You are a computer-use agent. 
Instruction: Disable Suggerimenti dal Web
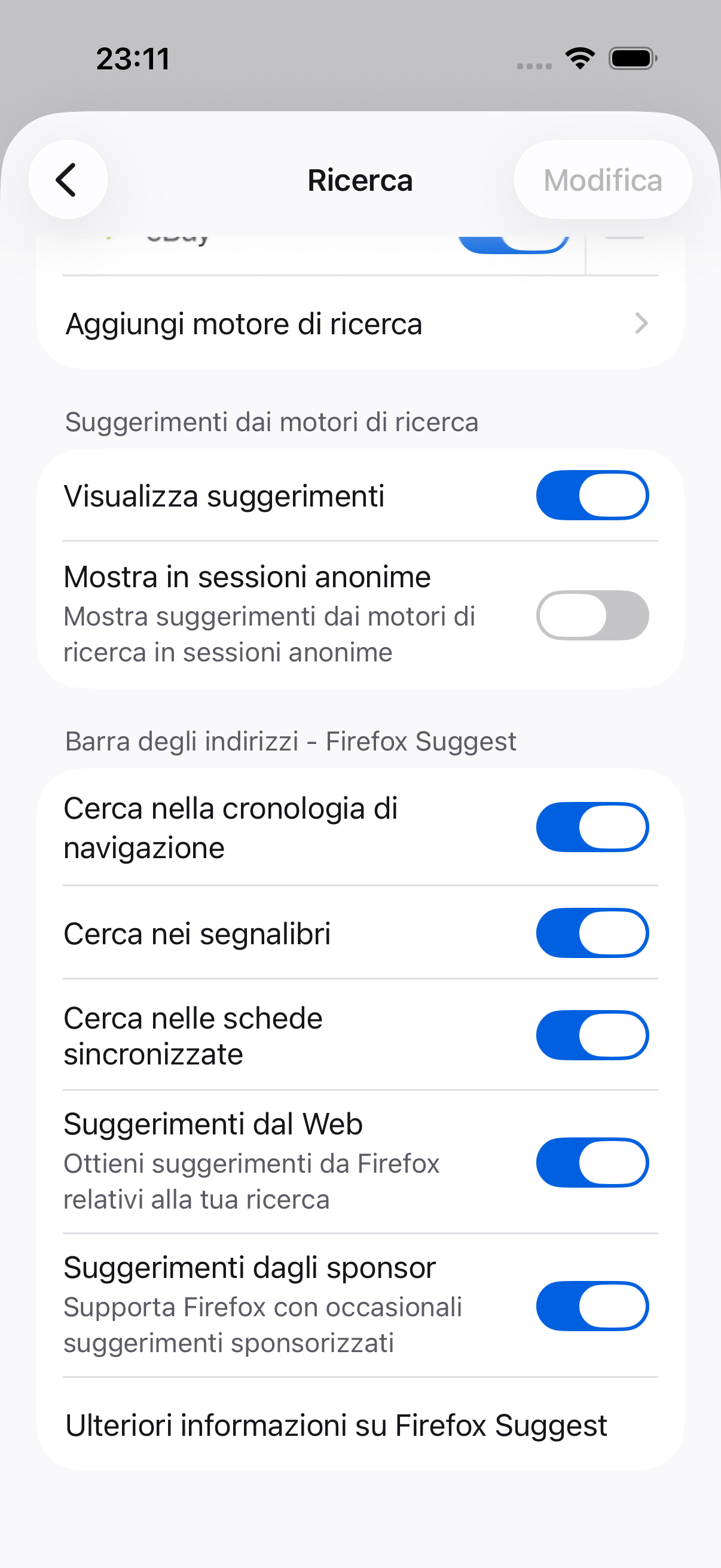[592, 1163]
